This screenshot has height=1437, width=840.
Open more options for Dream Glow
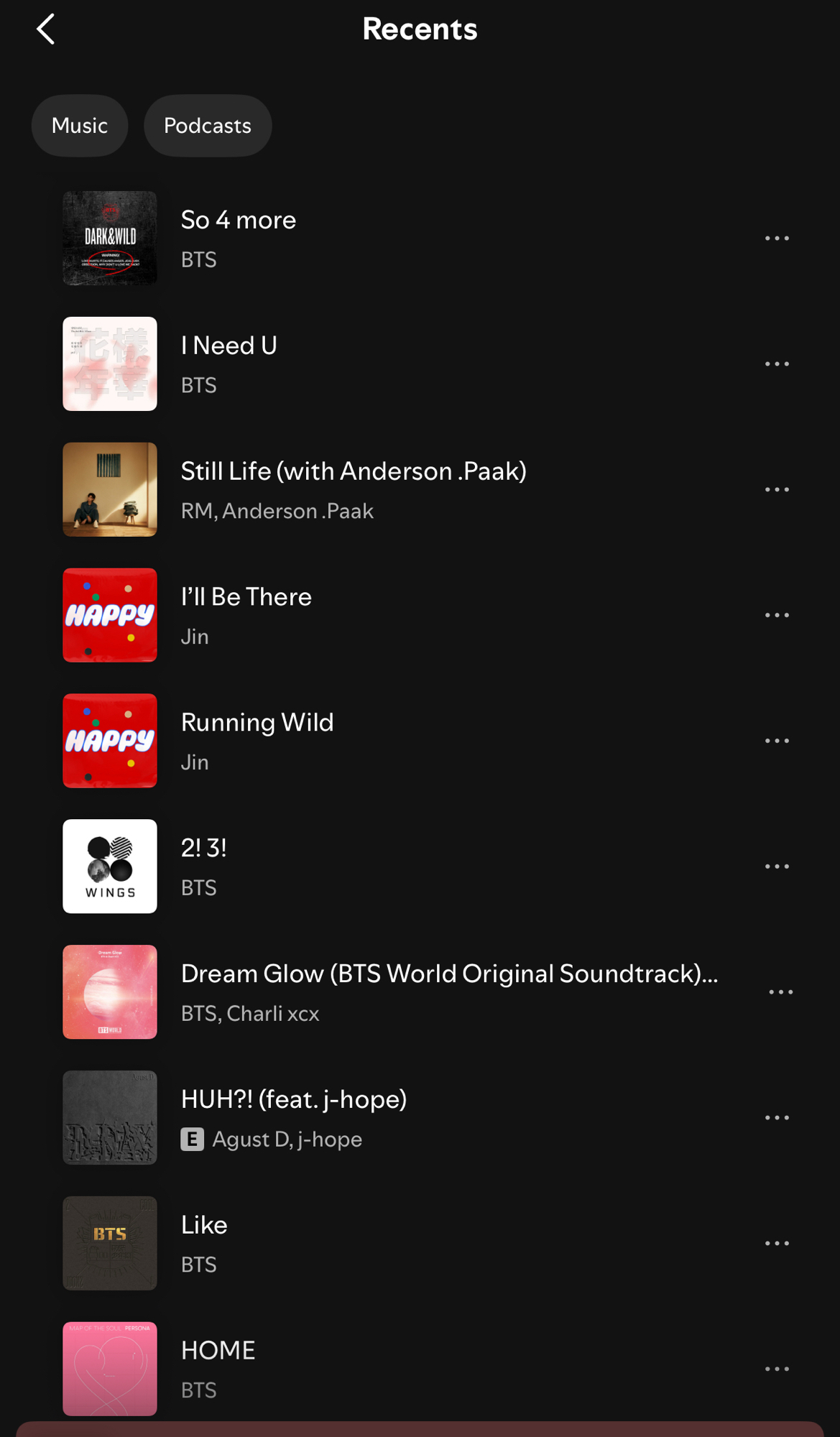pyautogui.click(x=780, y=992)
